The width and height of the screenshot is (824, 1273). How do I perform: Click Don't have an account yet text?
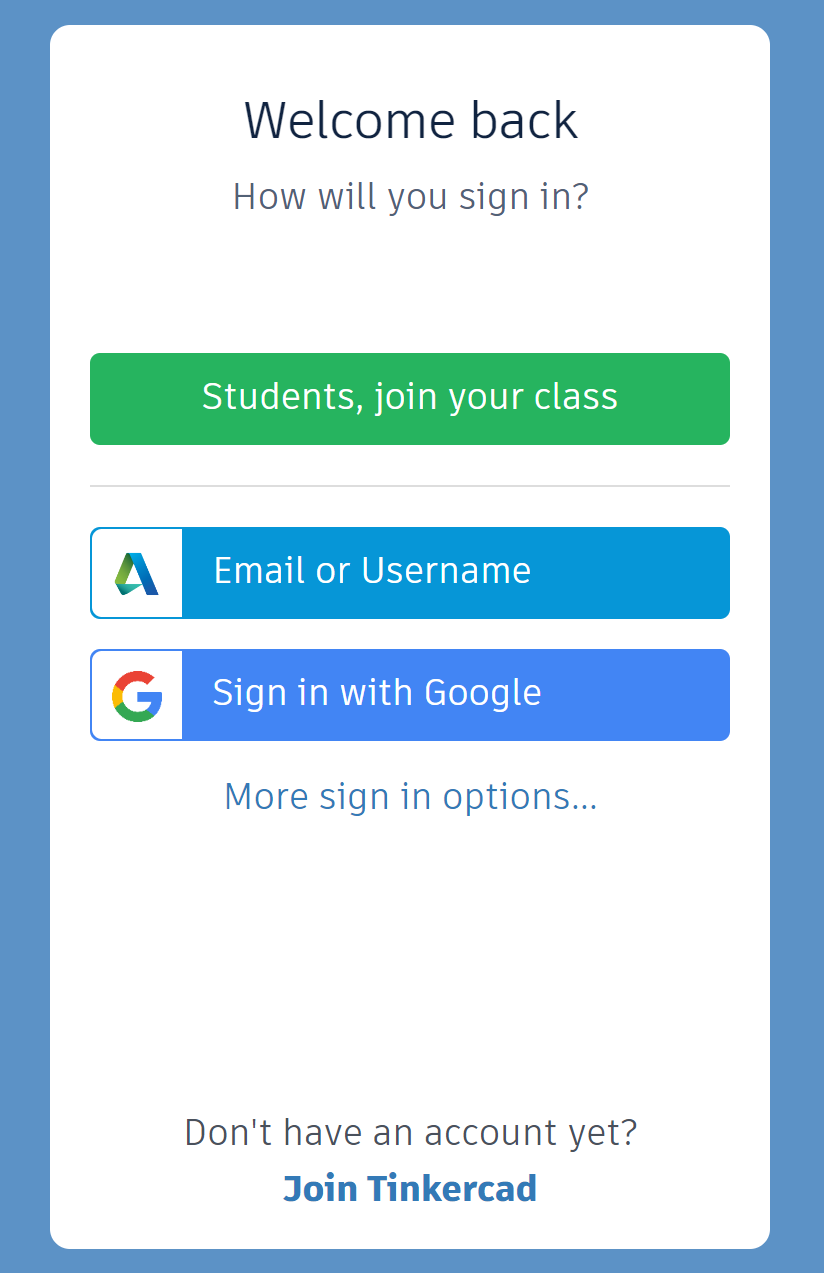pyautogui.click(x=410, y=1131)
